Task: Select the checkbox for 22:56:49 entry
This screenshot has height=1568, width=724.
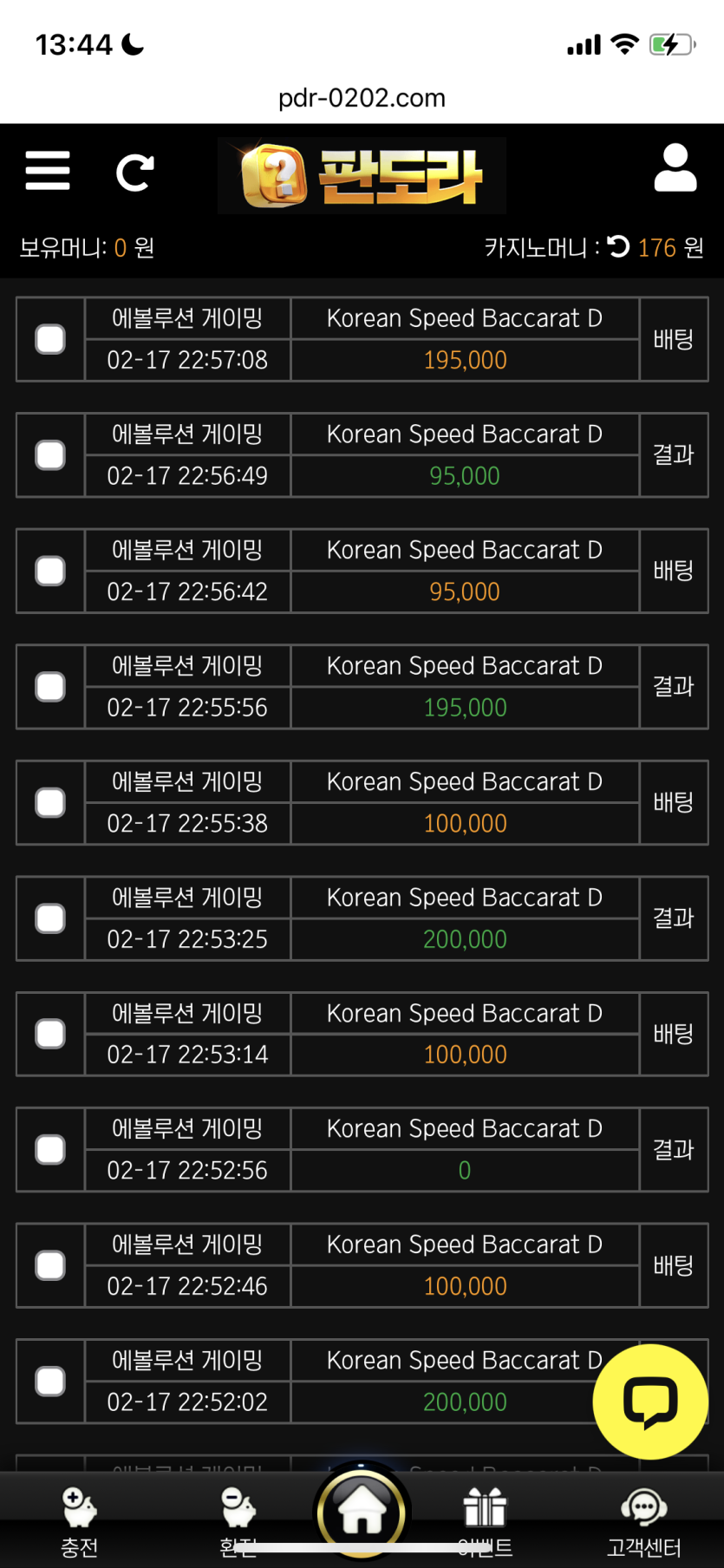Action: [50, 455]
